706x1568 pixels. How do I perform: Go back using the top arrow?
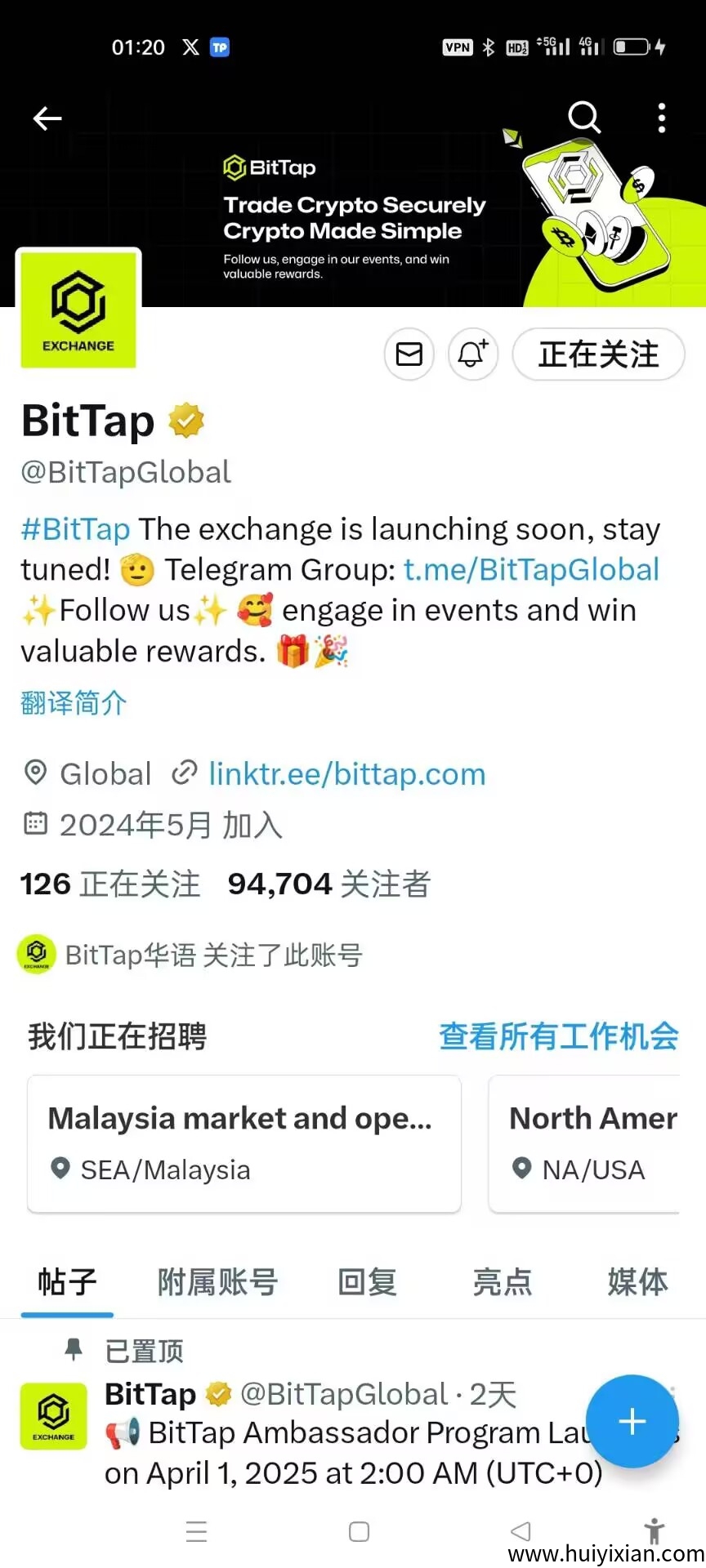click(x=47, y=118)
